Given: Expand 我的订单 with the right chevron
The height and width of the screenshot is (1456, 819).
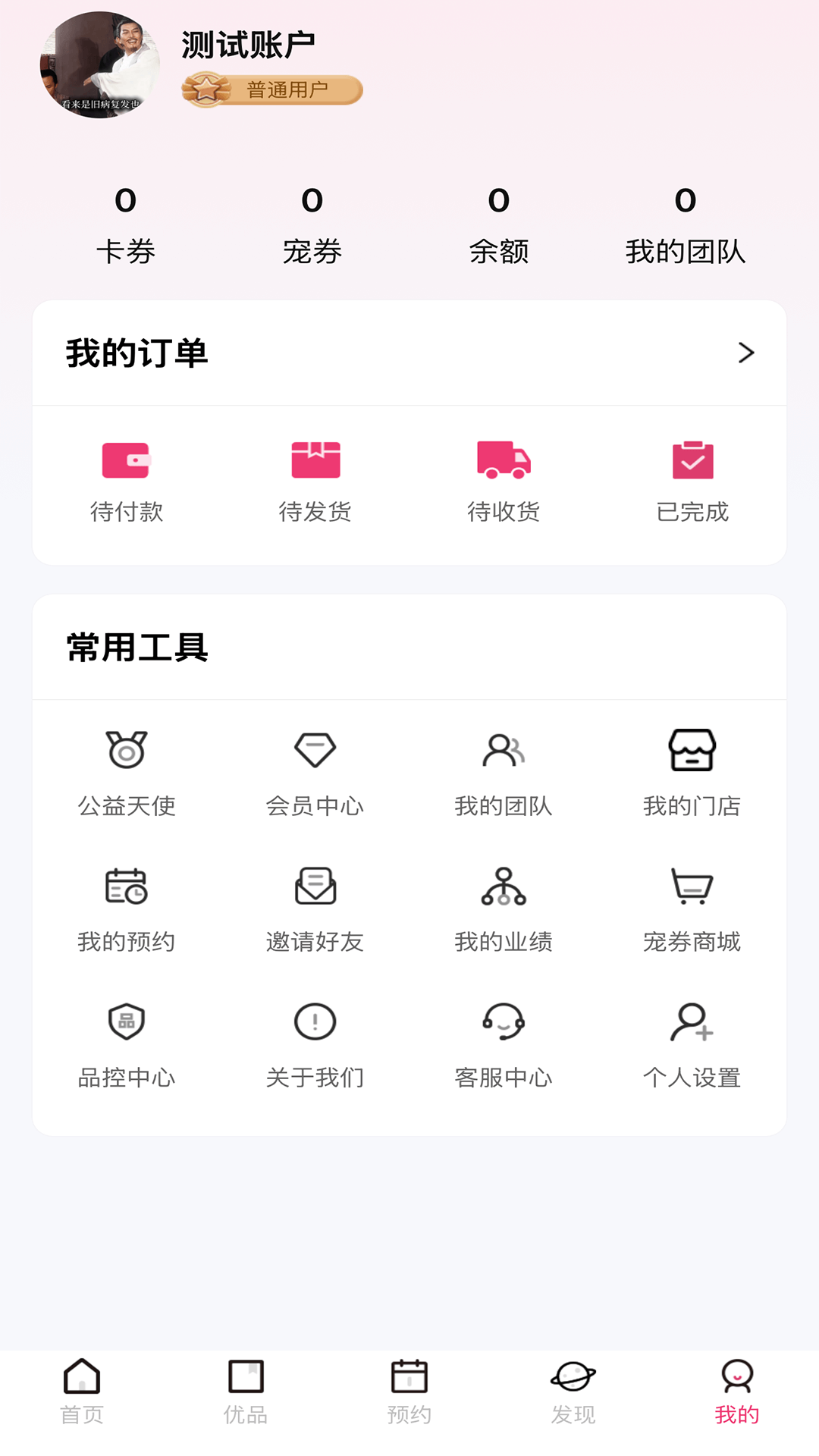Looking at the screenshot, I should 747,353.
